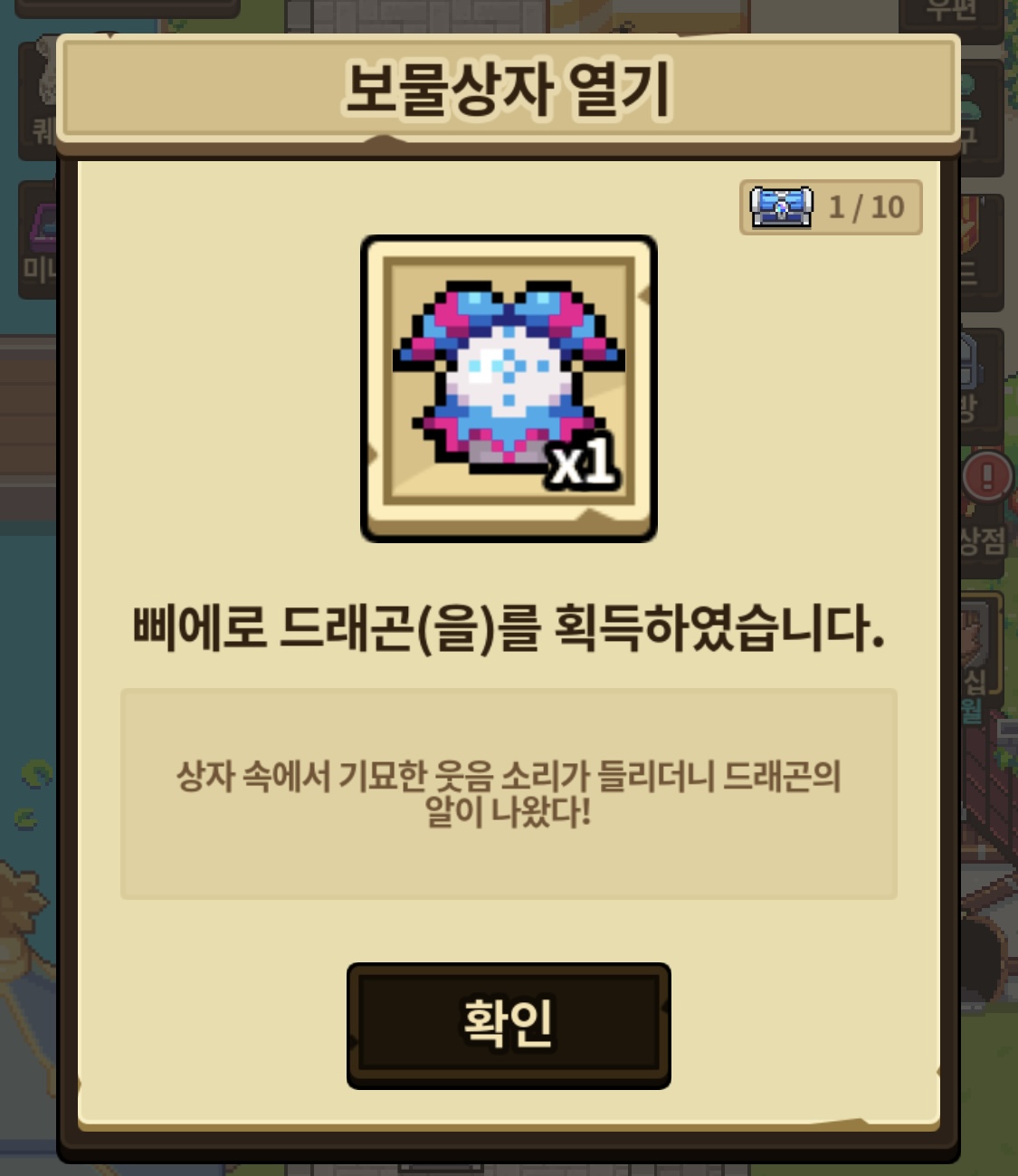The image size is (1018, 1176).
Task: Confirm with the 확인 button
Action: coord(509,1025)
